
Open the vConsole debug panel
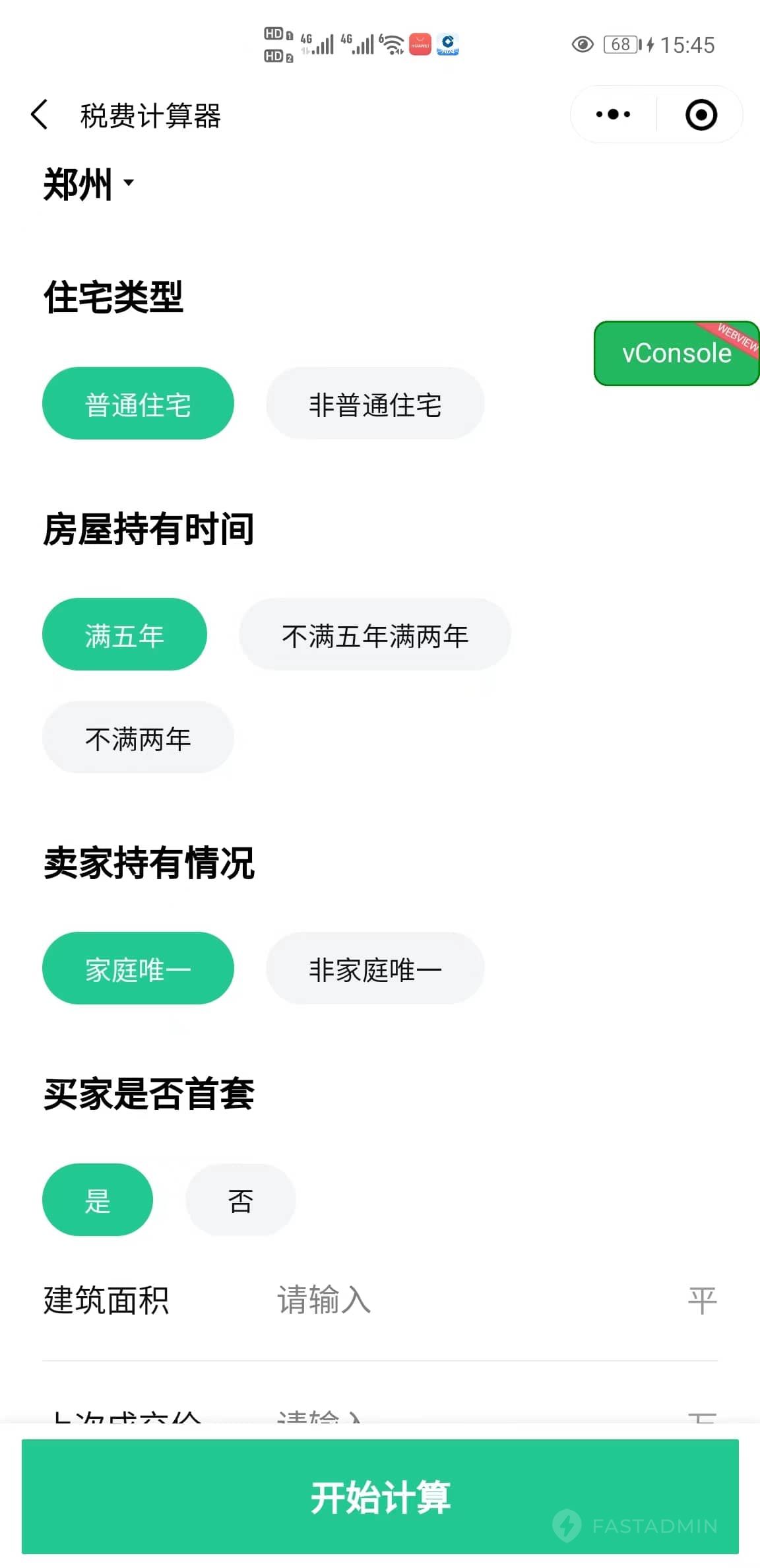[x=676, y=353]
